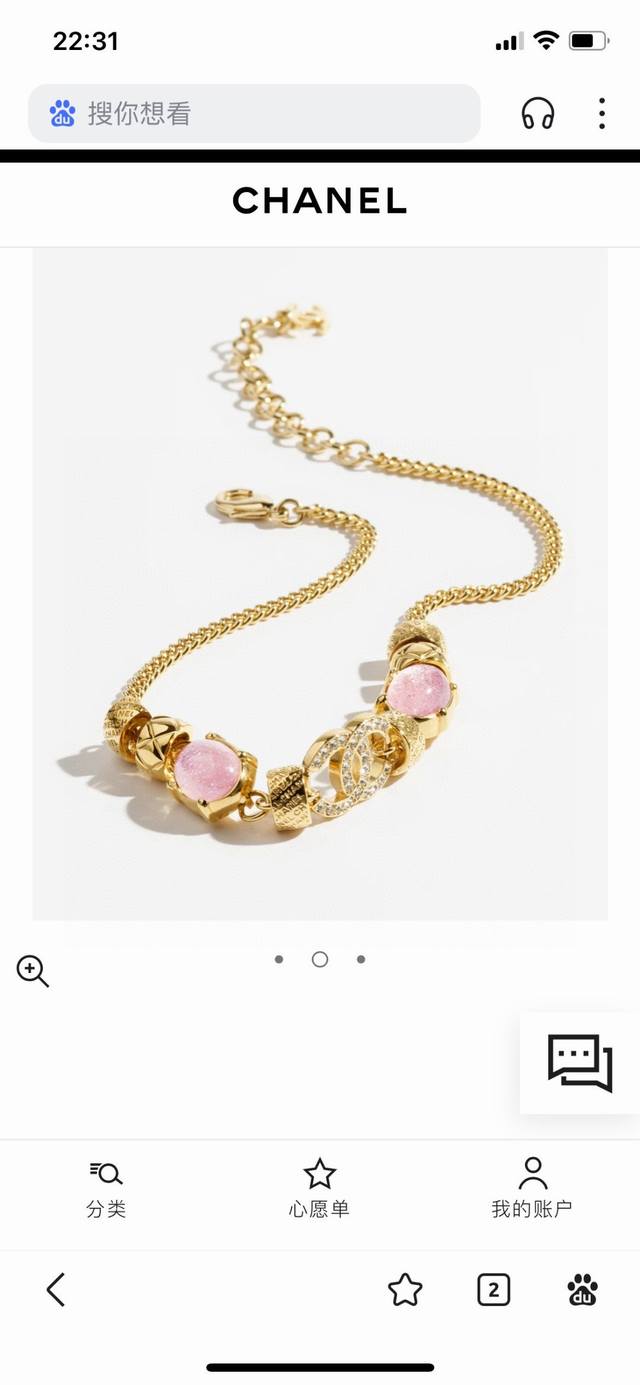The image size is (640, 1385).
Task: Open the 心愿单 wishlist
Action: click(319, 1189)
